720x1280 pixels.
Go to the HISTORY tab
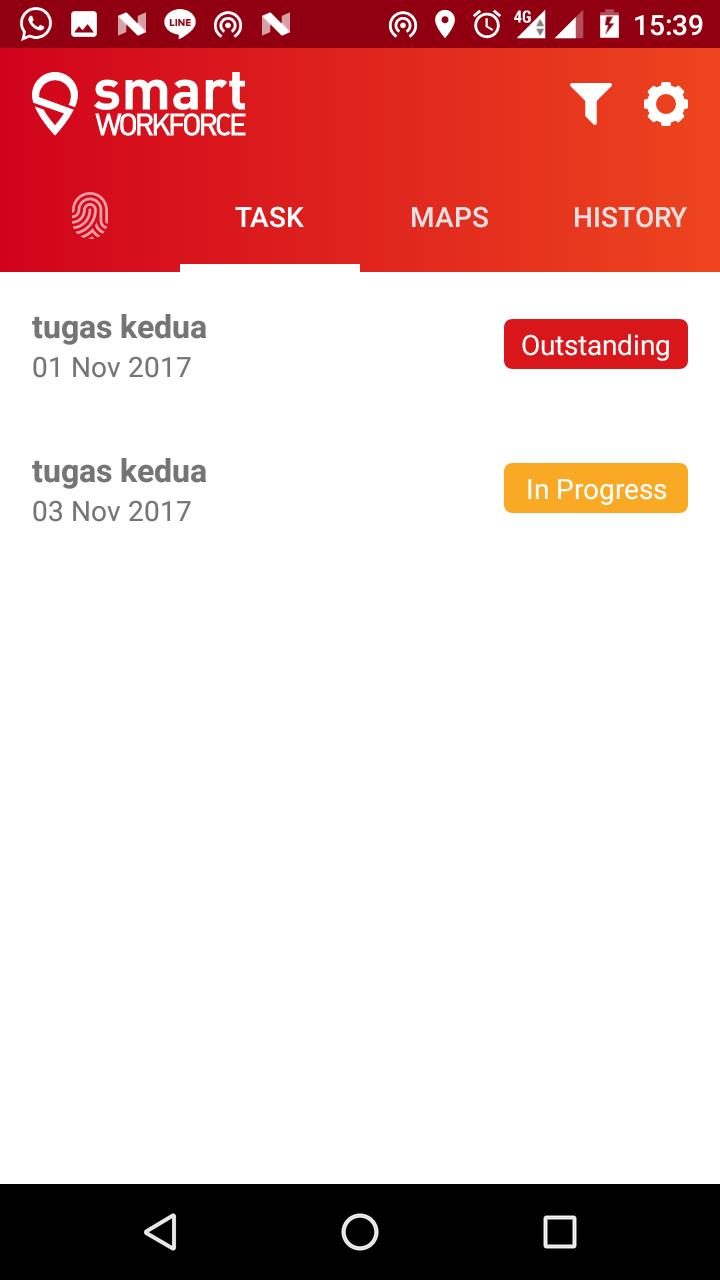(x=629, y=217)
